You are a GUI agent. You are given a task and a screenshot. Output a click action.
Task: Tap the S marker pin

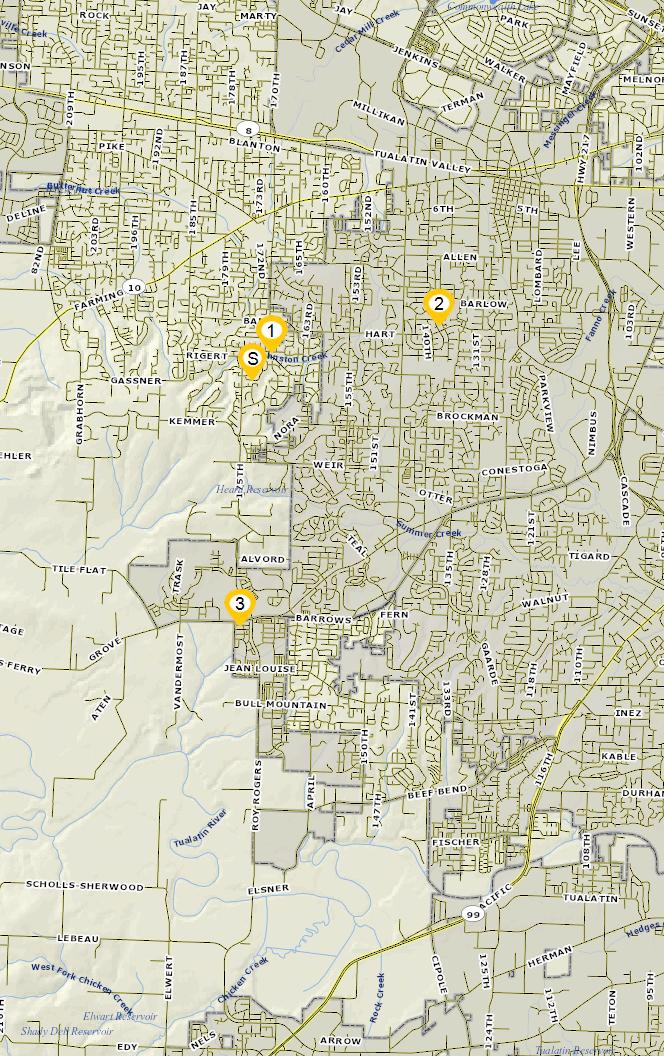[x=253, y=360]
